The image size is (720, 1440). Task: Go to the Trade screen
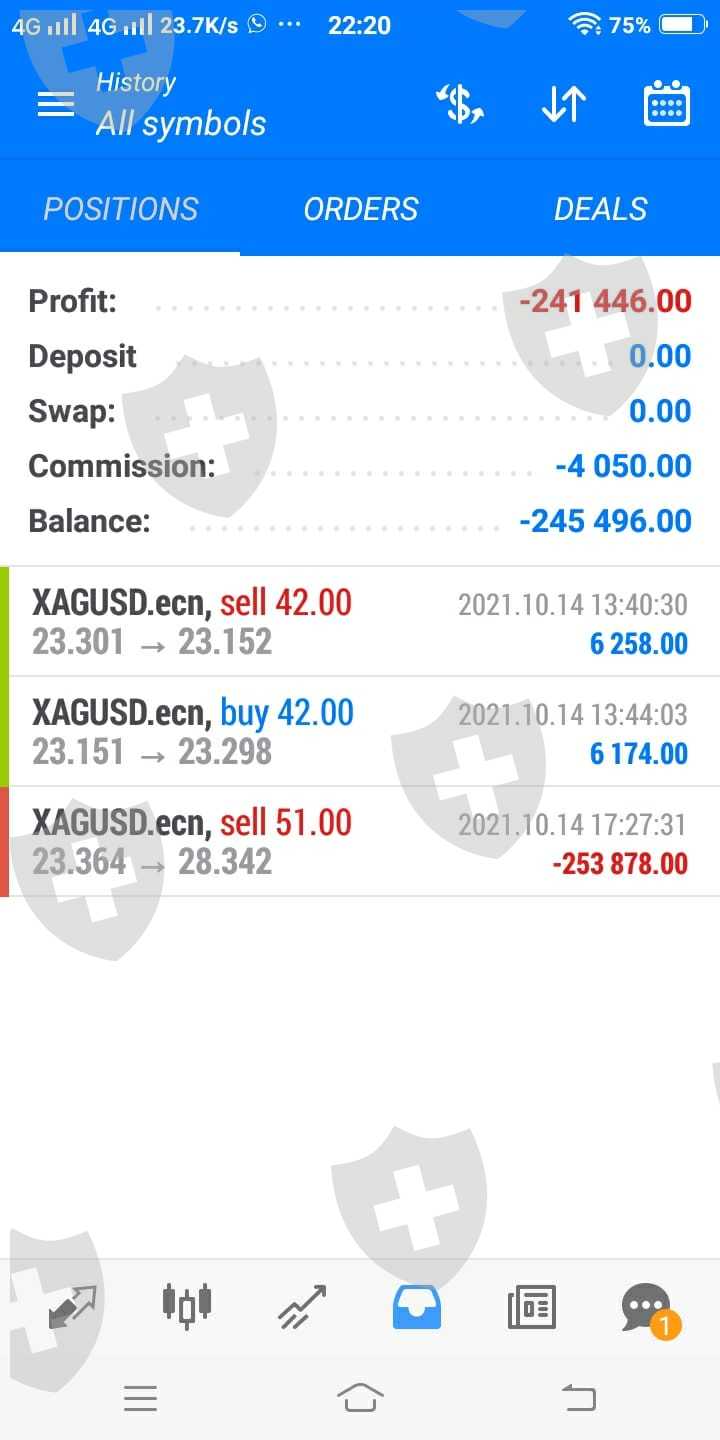coord(302,1306)
